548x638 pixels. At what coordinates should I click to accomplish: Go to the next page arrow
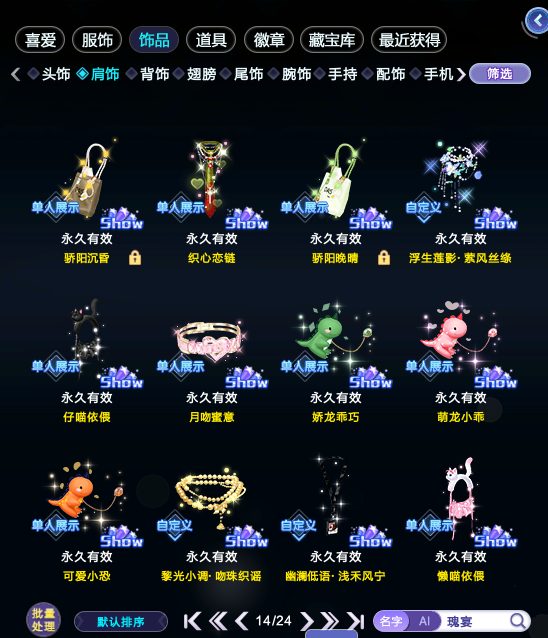pos(307,621)
